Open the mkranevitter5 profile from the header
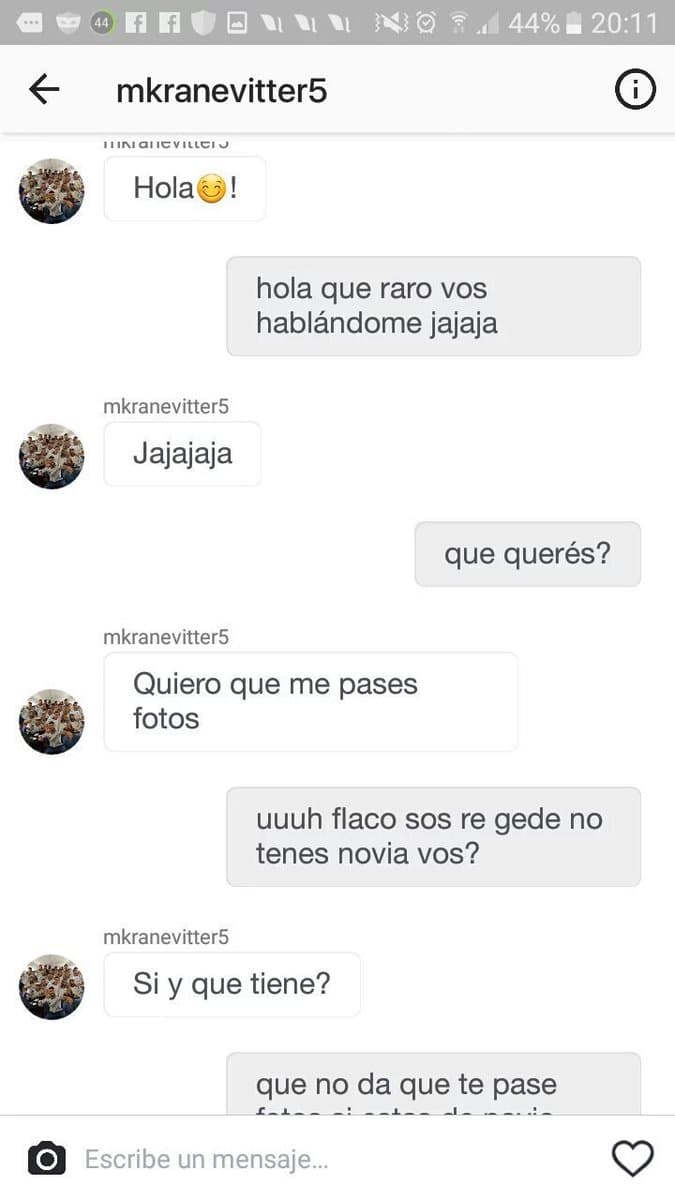Viewport: 675px width, 1200px height. 222,91
